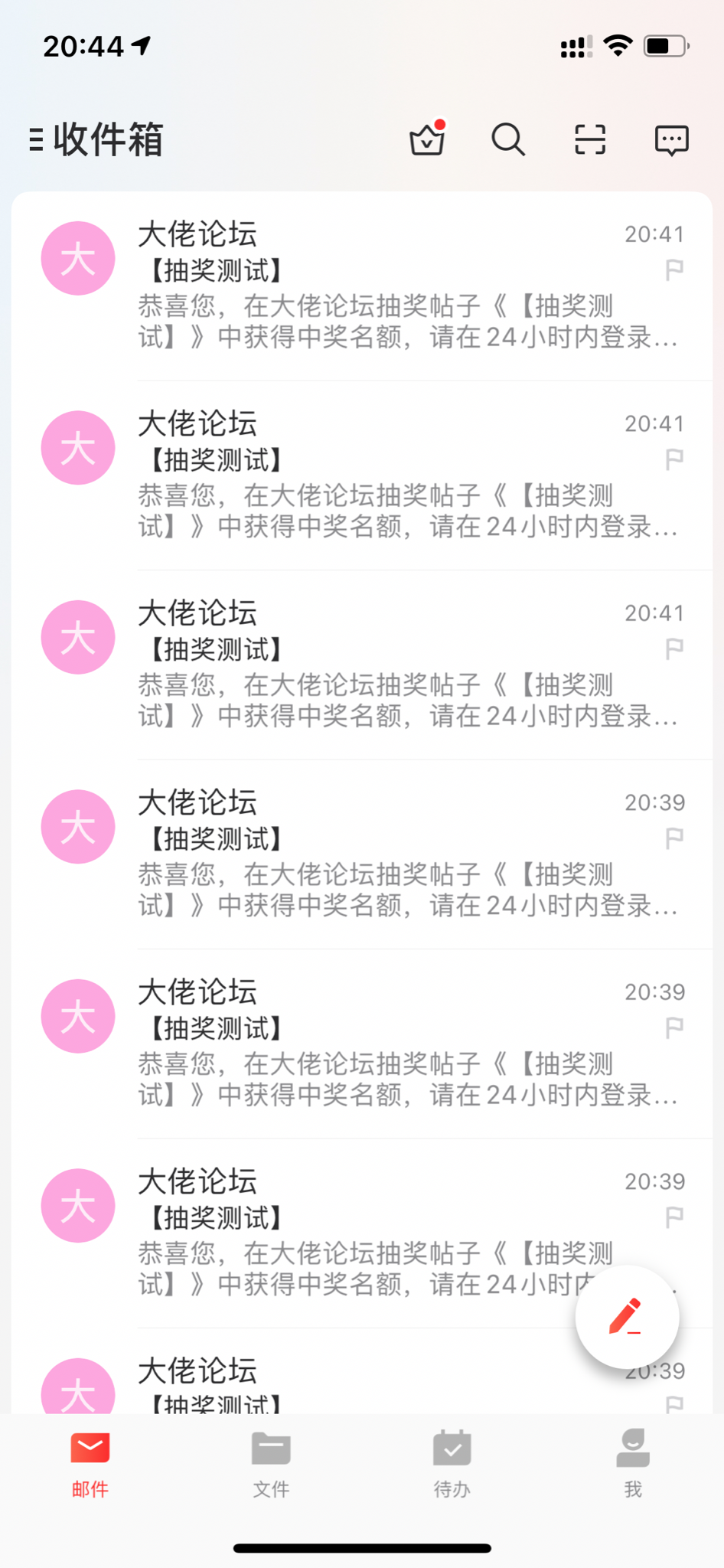724x1568 pixels.
Task: Open the folder drawer next to 收件箱
Action: pyautogui.click(x=36, y=140)
